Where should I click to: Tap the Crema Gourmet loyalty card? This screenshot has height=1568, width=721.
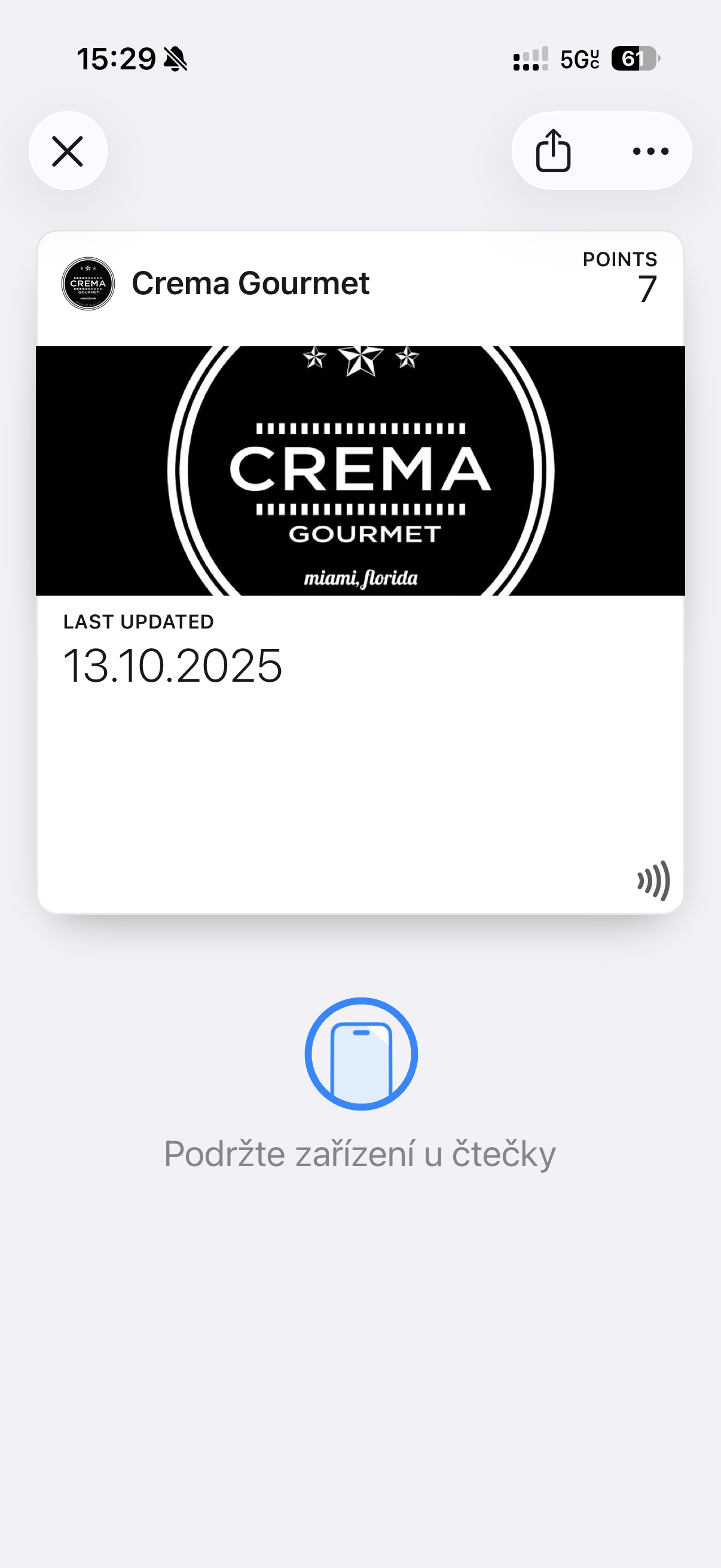click(360, 571)
